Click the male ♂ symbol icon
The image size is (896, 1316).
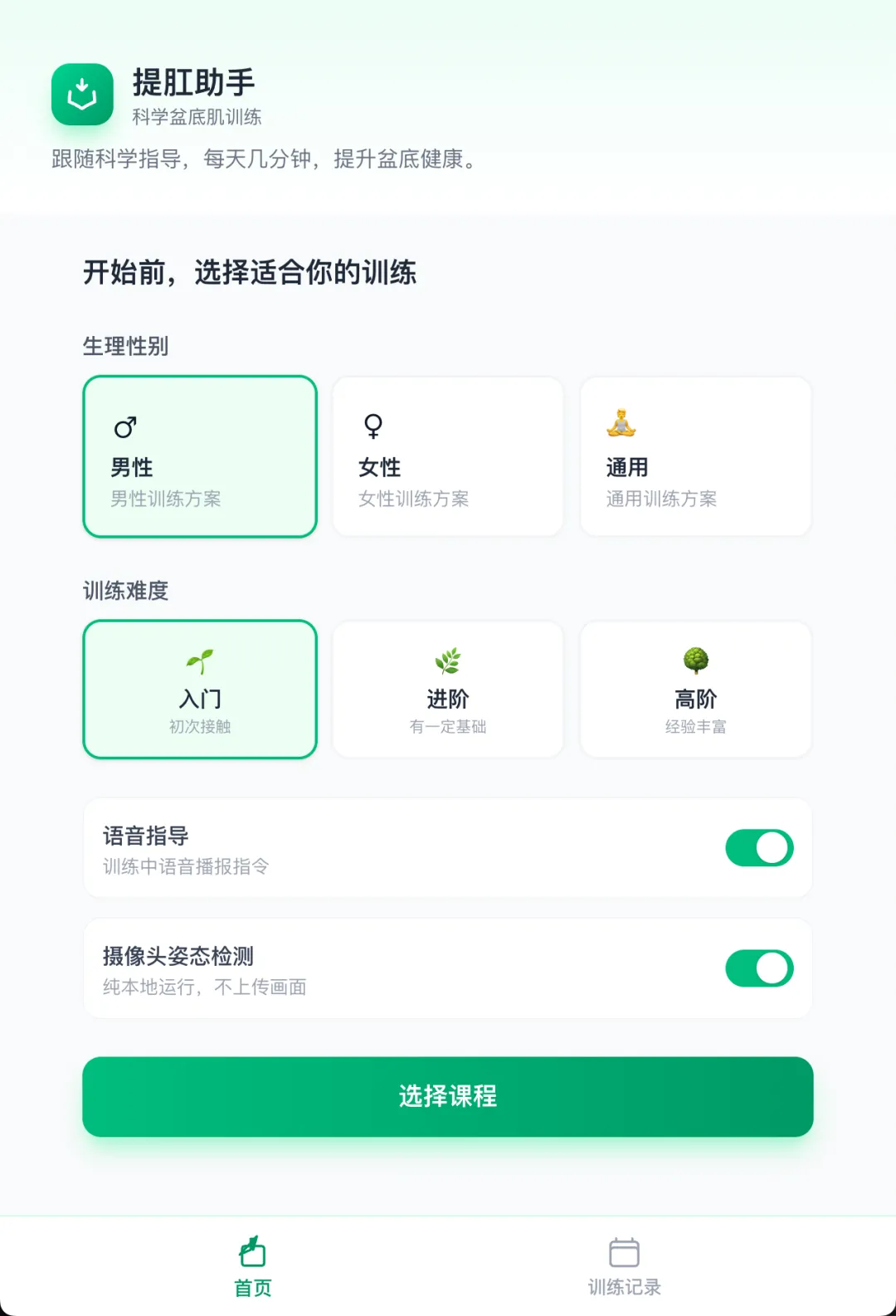[124, 426]
